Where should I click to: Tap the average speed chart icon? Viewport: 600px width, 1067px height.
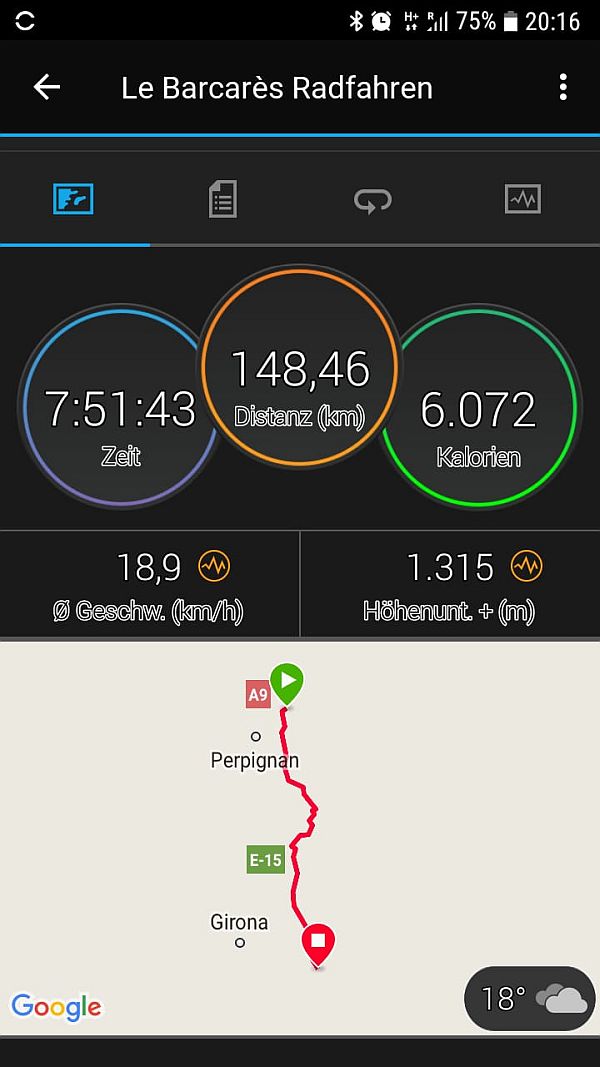point(214,566)
